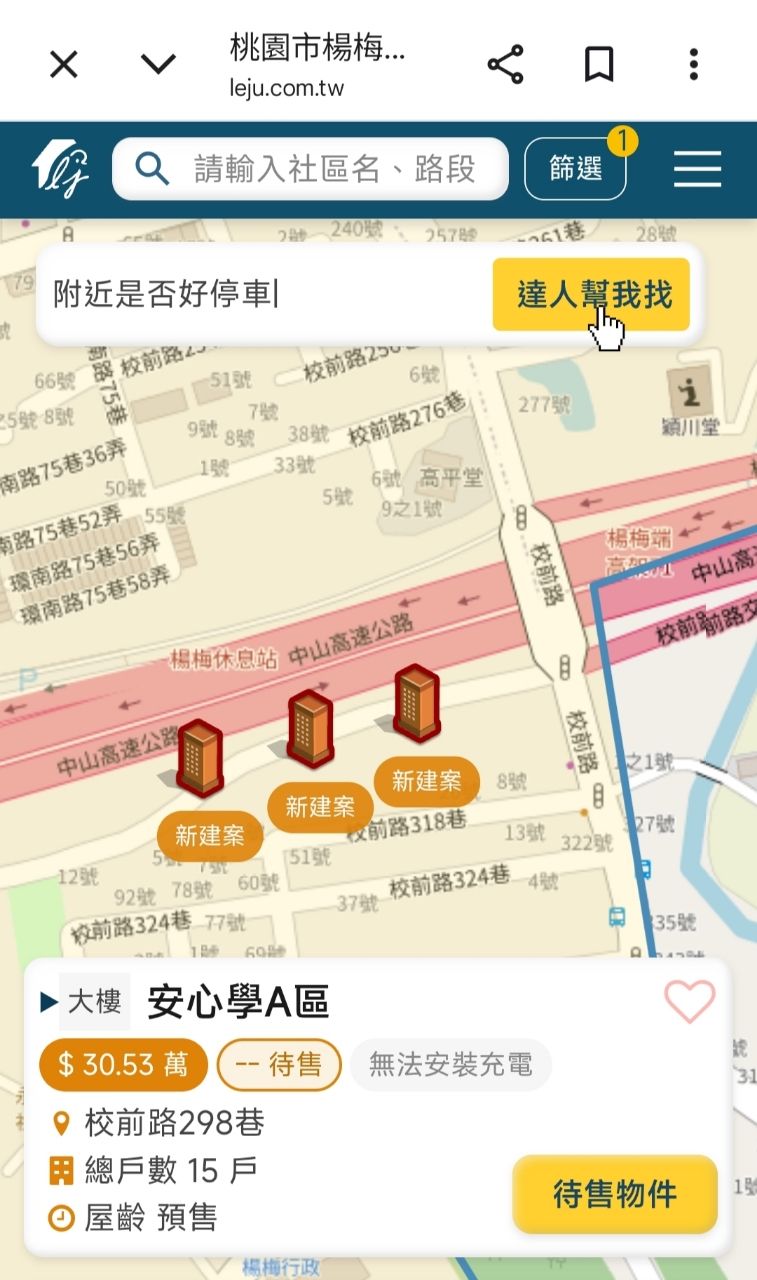Image resolution: width=757 pixels, height=1280 pixels.
Task: Tap the Leju logo to go home
Action: pyautogui.click(x=61, y=170)
